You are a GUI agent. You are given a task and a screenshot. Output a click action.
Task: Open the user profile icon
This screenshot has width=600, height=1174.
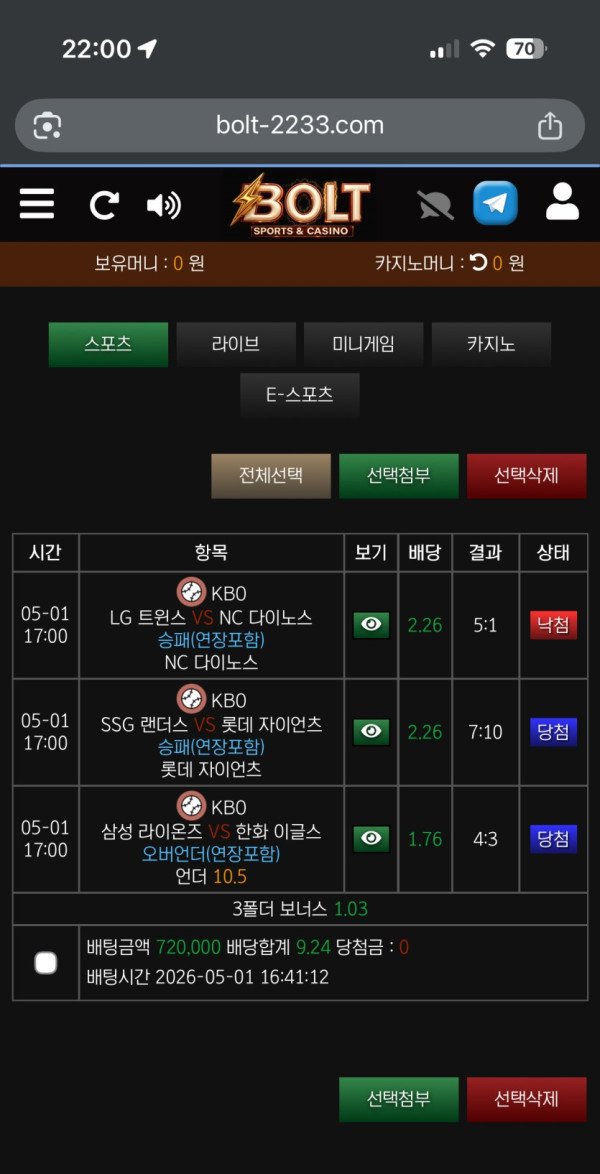pyautogui.click(x=563, y=202)
